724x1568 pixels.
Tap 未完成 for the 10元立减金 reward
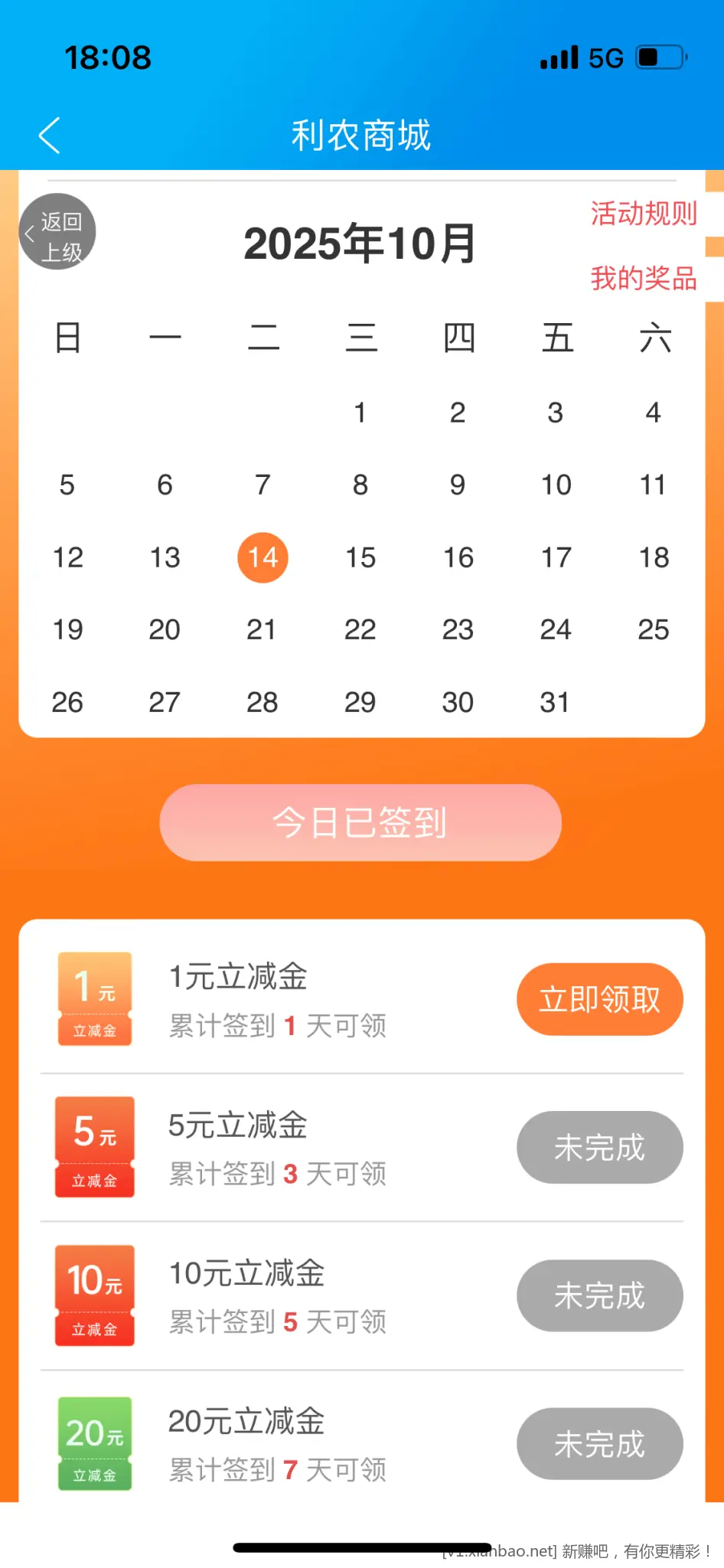point(599,1295)
